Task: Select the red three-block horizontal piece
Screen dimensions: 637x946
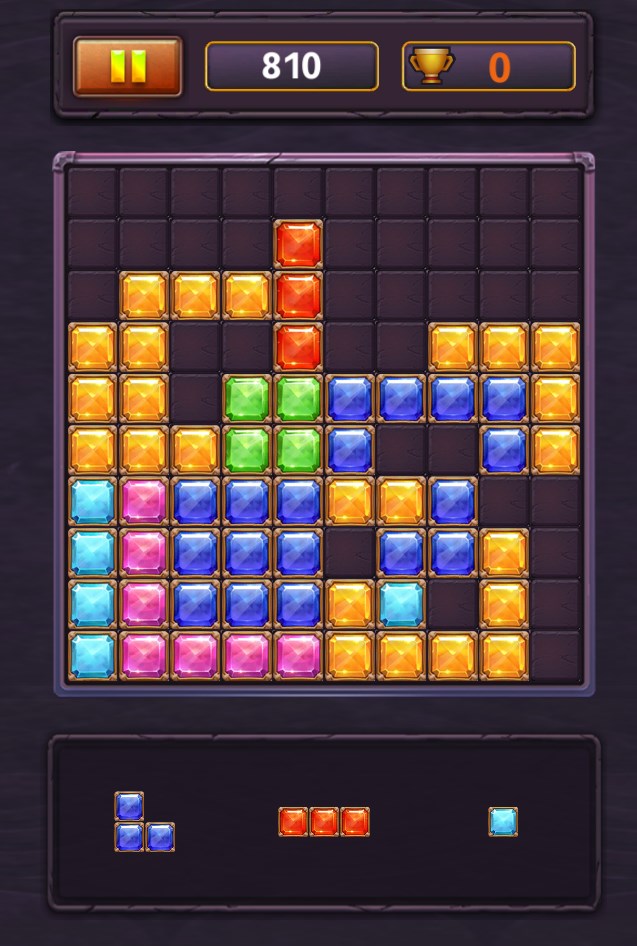Action: 324,822
